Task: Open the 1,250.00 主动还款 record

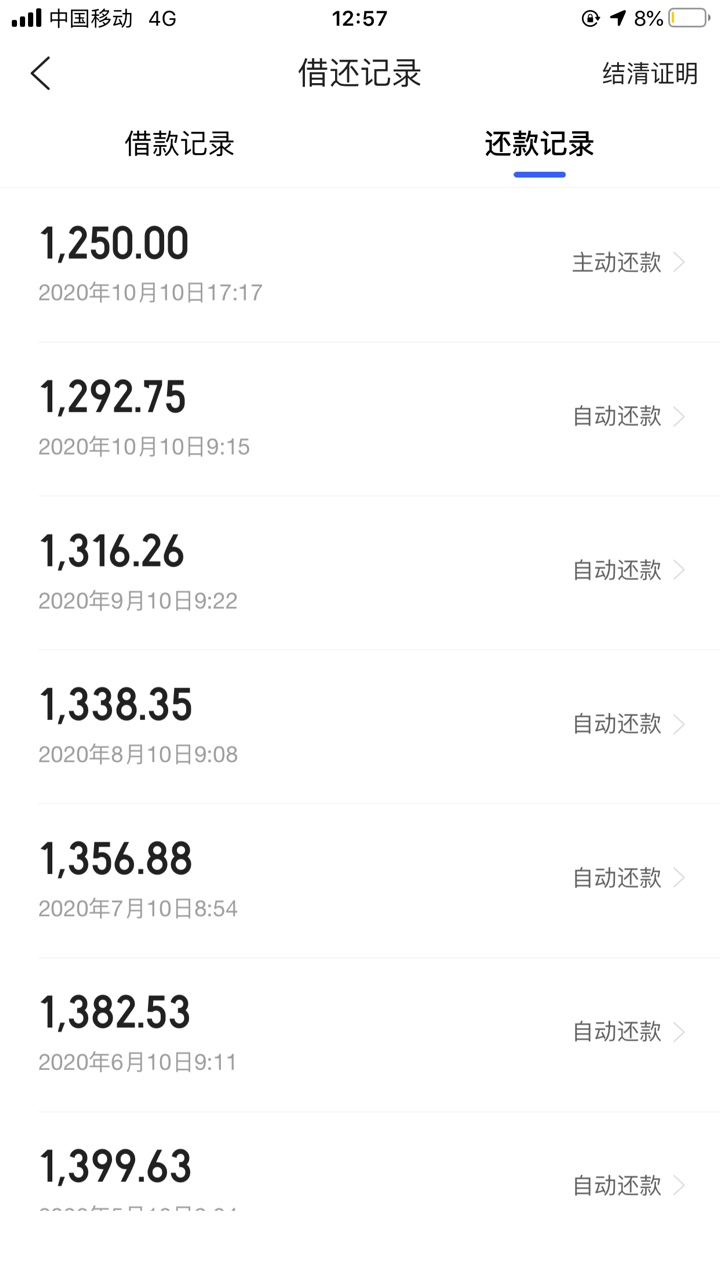Action: click(360, 265)
